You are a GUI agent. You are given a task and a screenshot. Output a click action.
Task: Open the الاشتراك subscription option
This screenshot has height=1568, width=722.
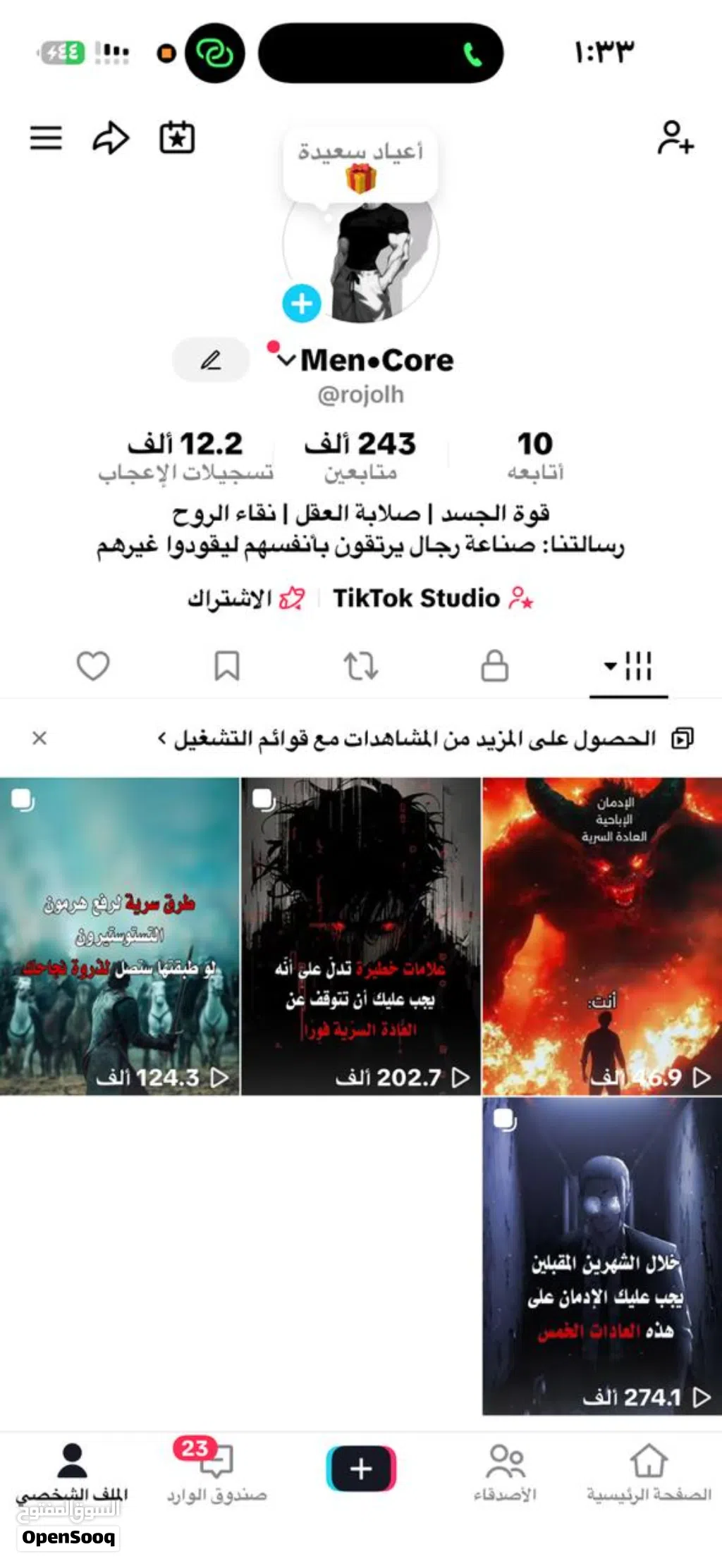tap(245, 598)
